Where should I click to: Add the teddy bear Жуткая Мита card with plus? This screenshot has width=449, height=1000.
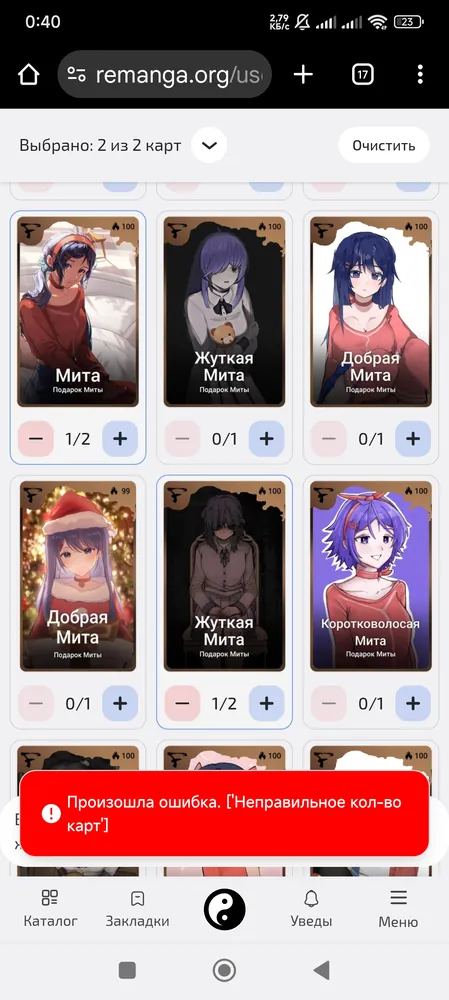point(267,439)
